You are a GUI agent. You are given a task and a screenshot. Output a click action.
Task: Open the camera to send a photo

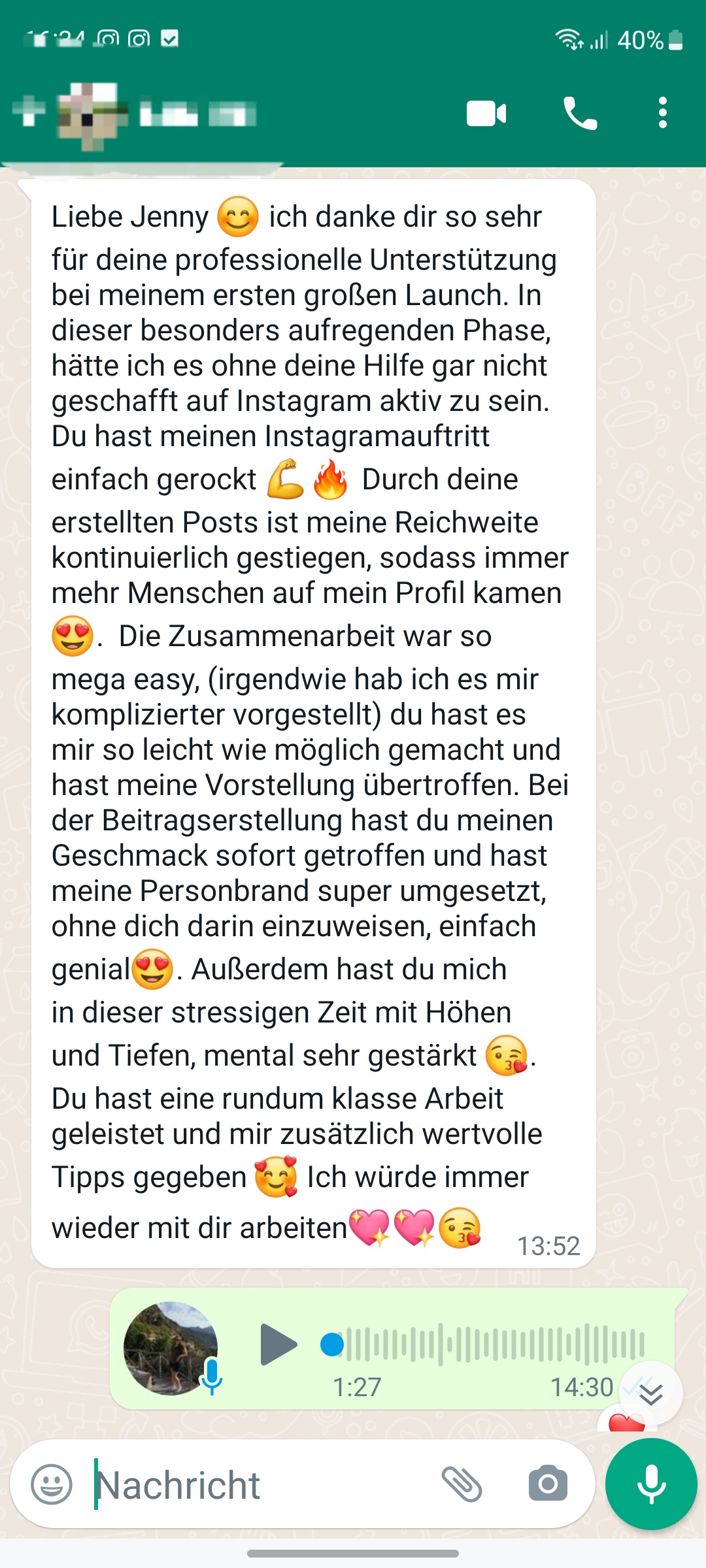[548, 1483]
